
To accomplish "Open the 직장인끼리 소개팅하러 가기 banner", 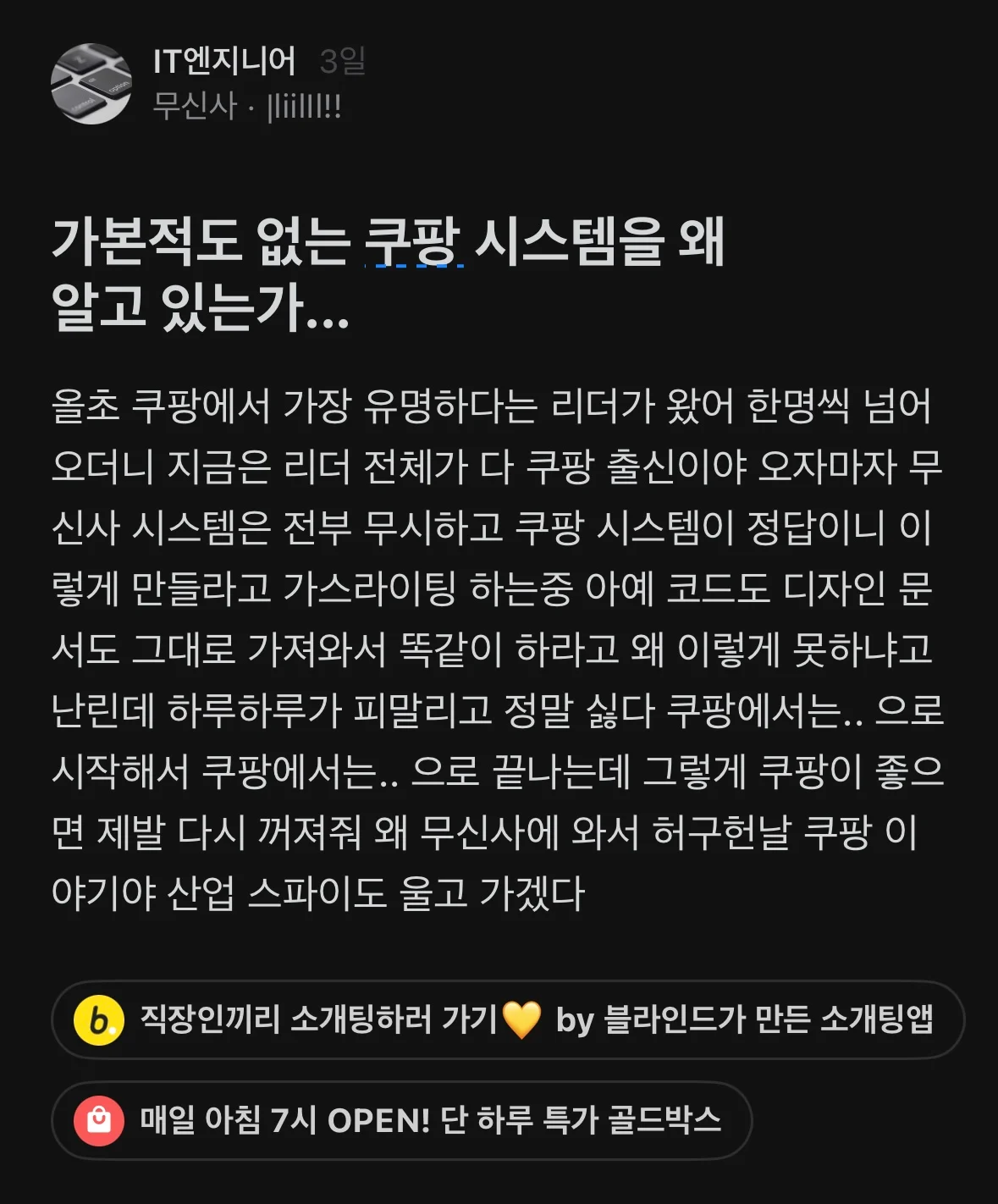I will [x=508, y=1019].
